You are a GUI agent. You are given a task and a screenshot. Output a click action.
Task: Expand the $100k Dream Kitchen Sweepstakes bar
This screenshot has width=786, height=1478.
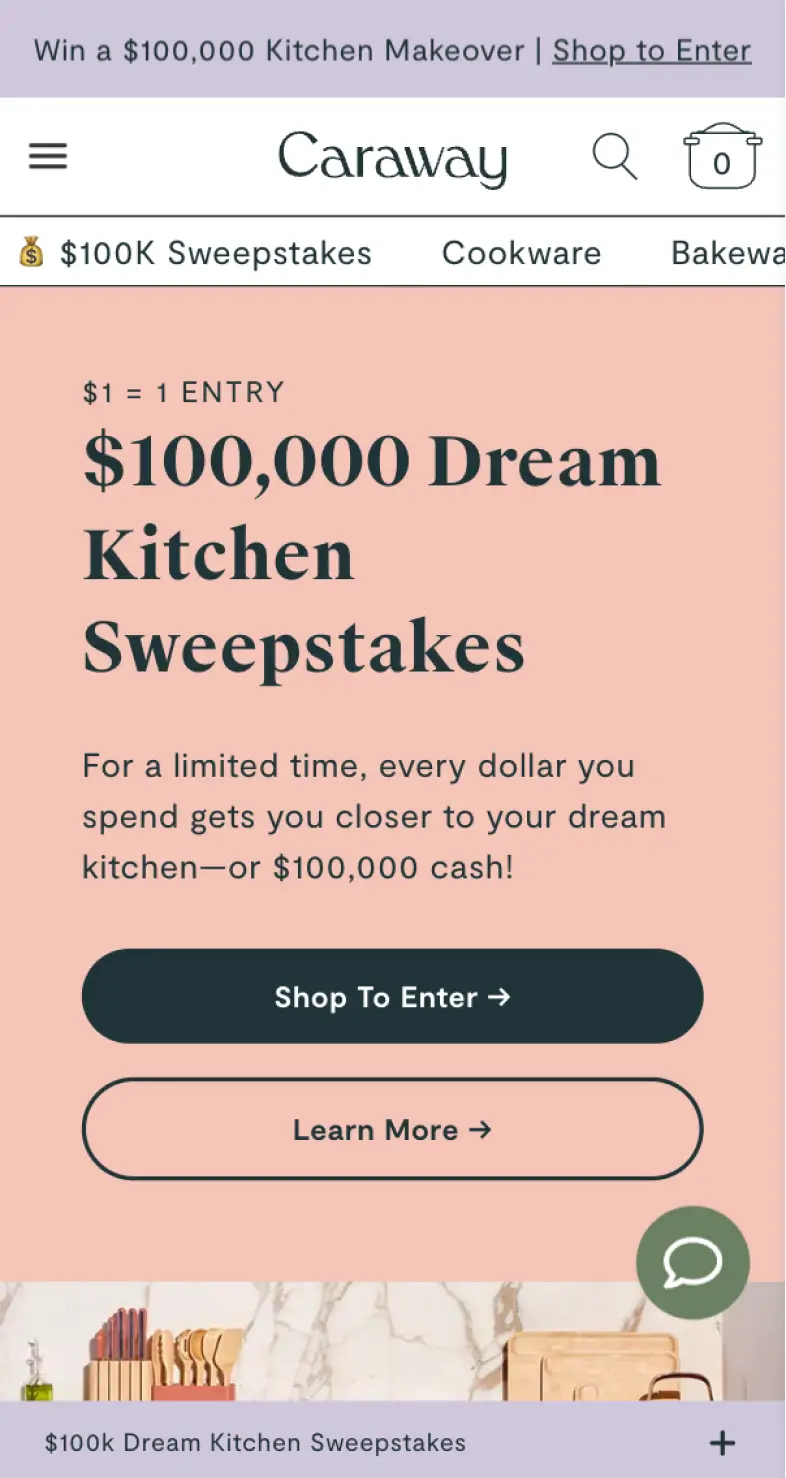click(x=721, y=1442)
